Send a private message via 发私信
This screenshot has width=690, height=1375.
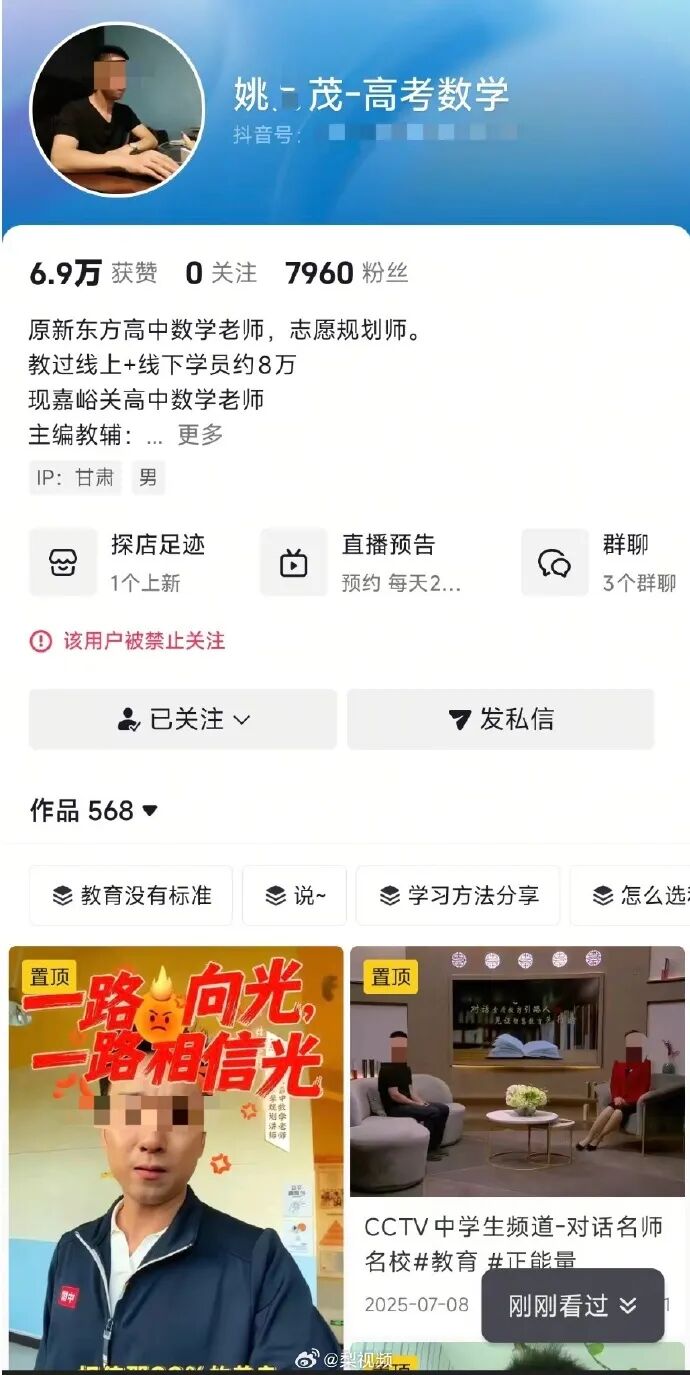500,719
